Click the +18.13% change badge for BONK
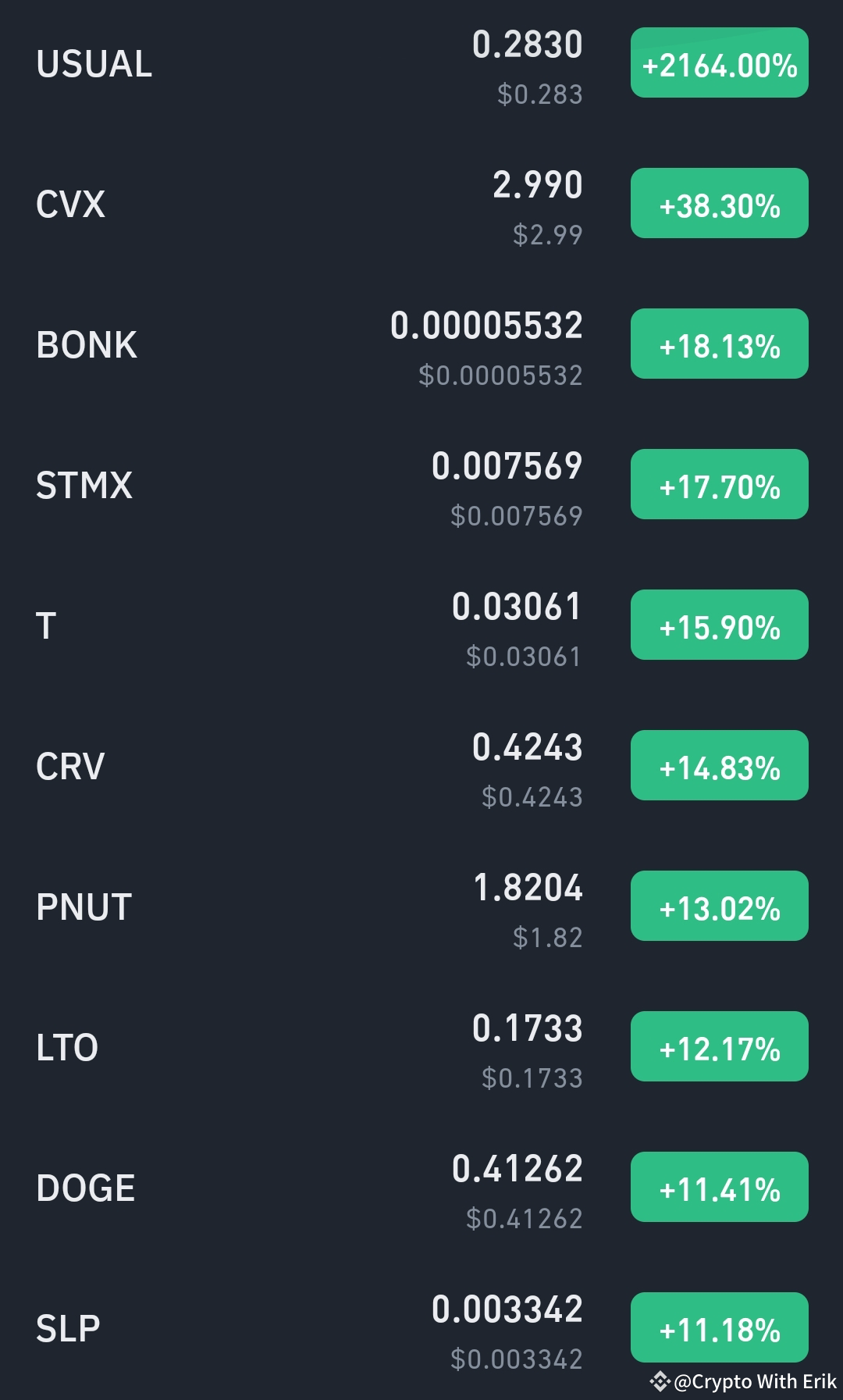843x1400 pixels. click(718, 345)
